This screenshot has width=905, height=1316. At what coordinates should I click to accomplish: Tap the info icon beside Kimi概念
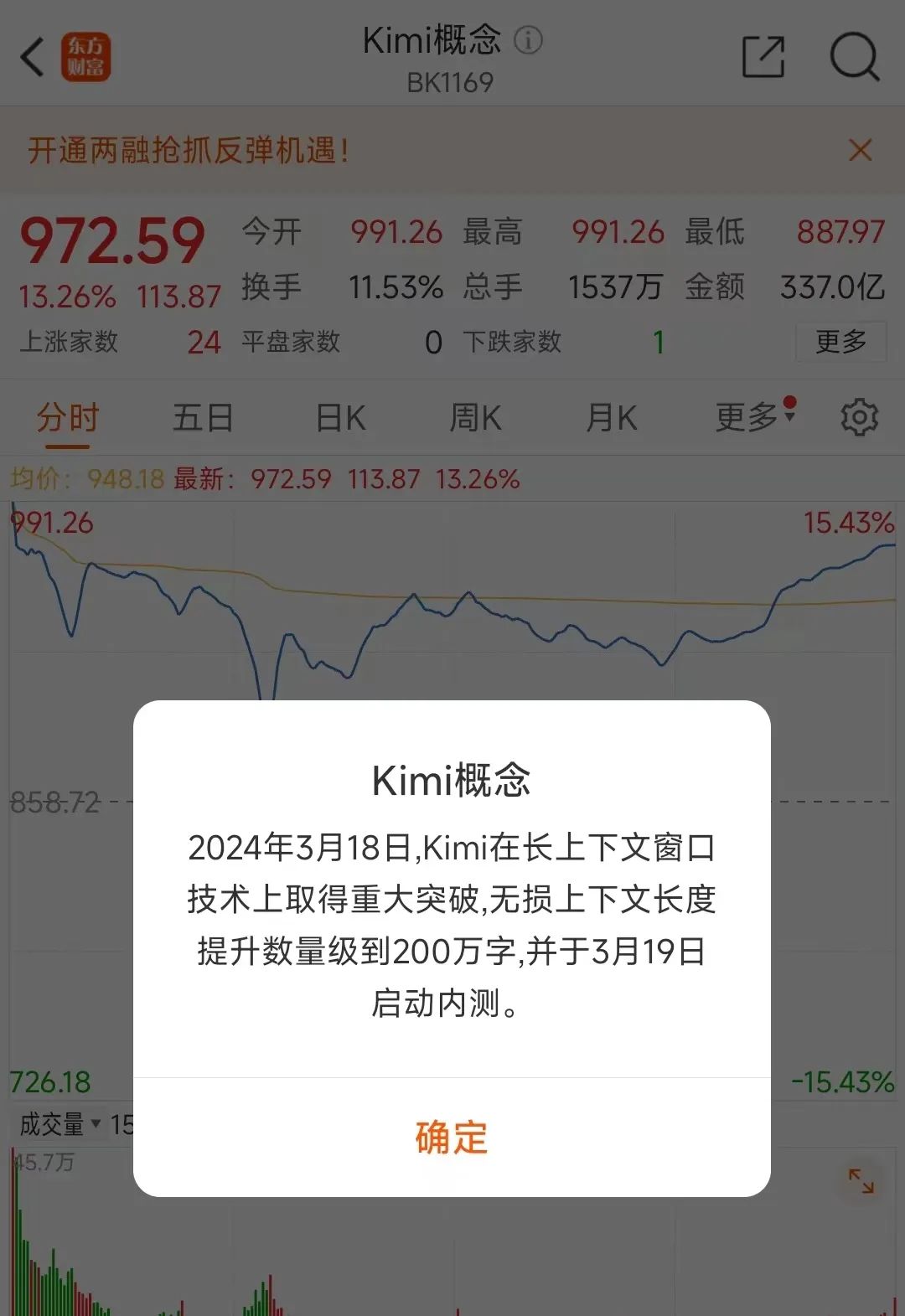coord(528,39)
